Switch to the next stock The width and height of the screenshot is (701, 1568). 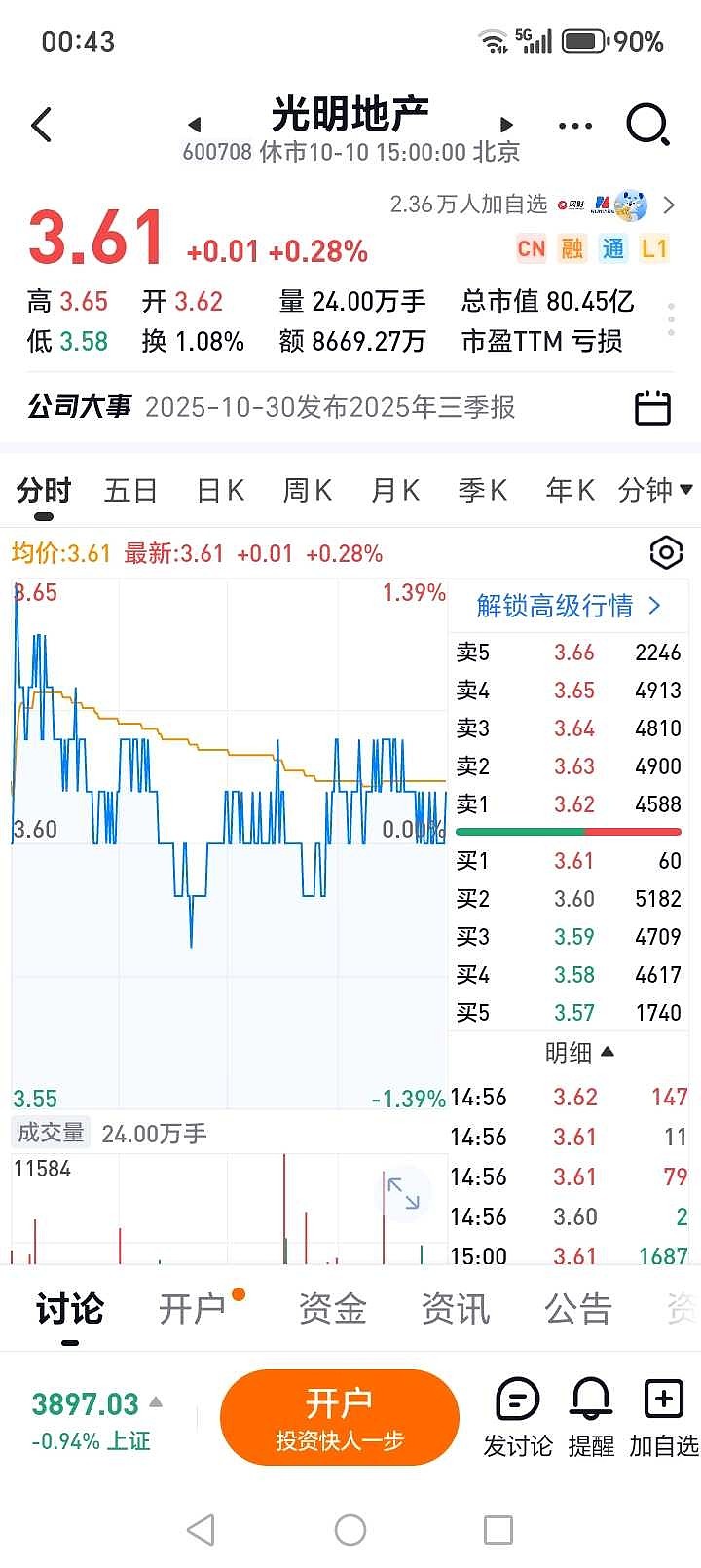click(x=505, y=125)
